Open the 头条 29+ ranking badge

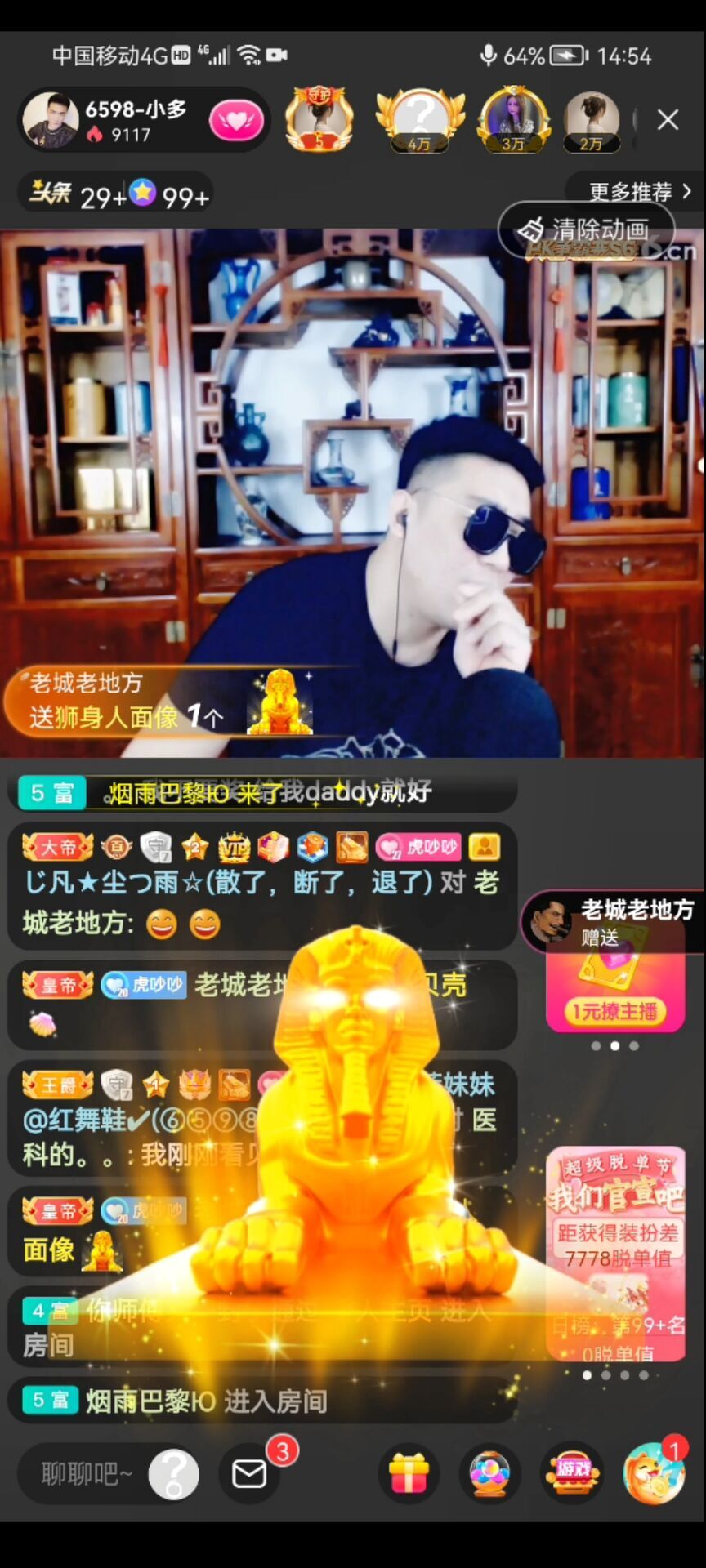(75, 194)
